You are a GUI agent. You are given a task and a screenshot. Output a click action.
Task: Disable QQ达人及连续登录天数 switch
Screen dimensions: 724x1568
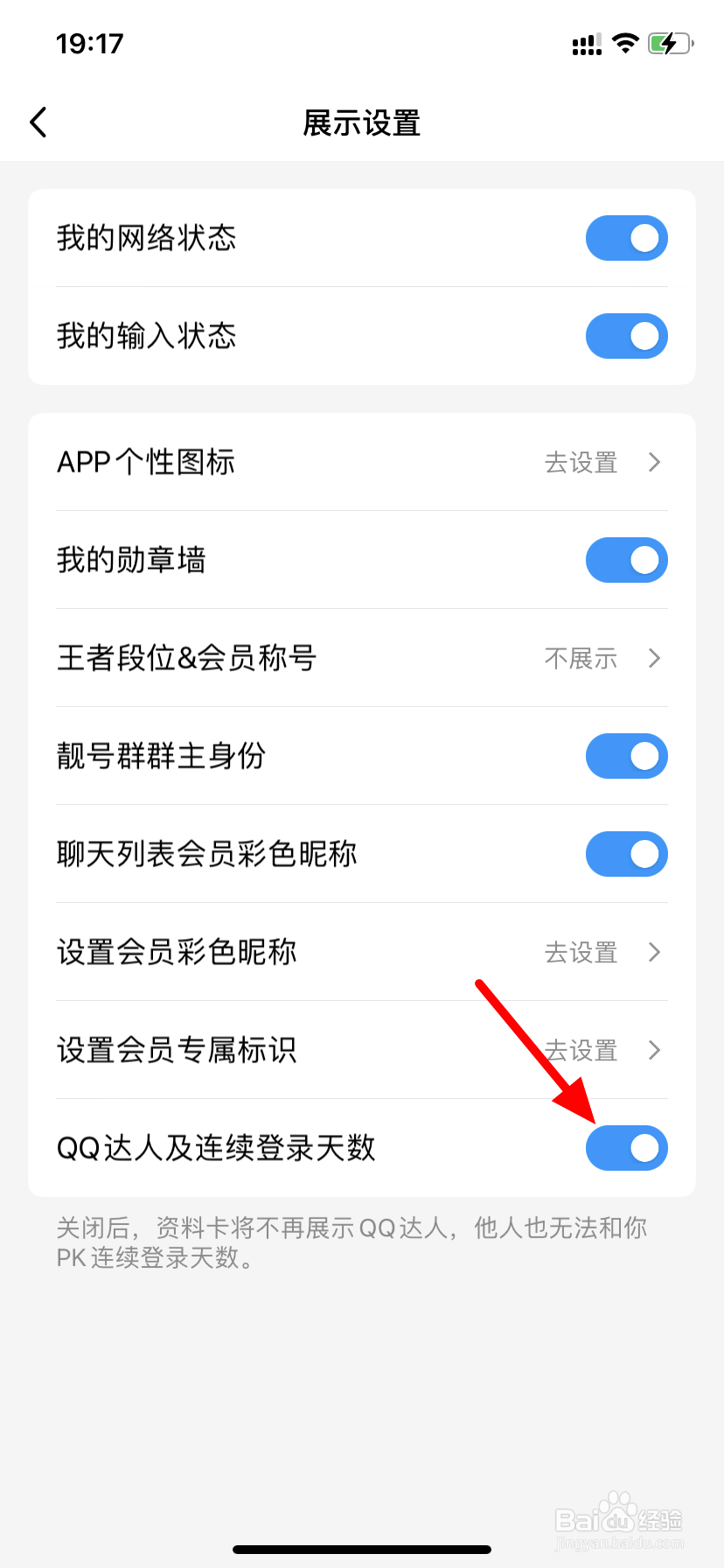(x=626, y=1148)
